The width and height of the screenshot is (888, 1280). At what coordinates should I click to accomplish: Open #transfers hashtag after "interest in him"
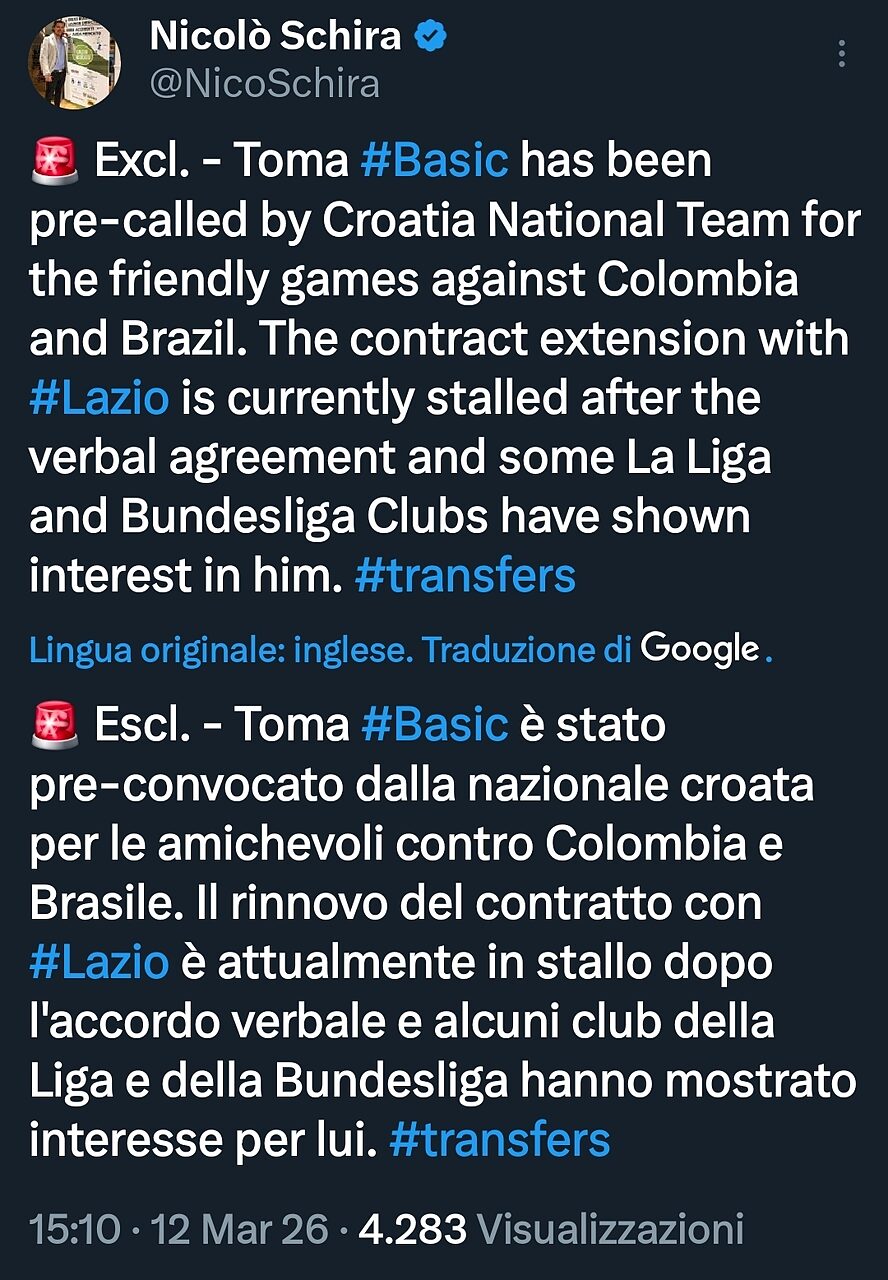point(465,577)
